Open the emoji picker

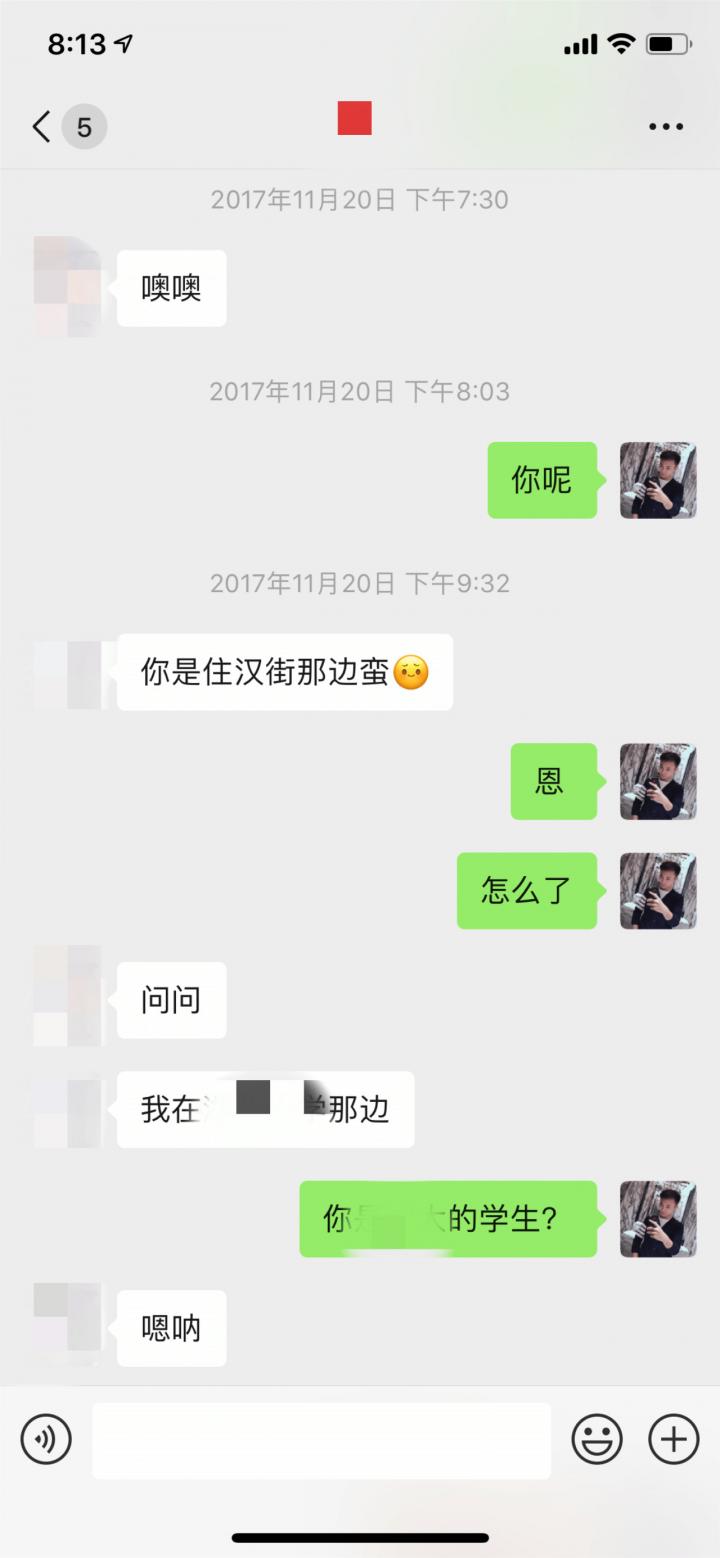pyautogui.click(x=598, y=1440)
